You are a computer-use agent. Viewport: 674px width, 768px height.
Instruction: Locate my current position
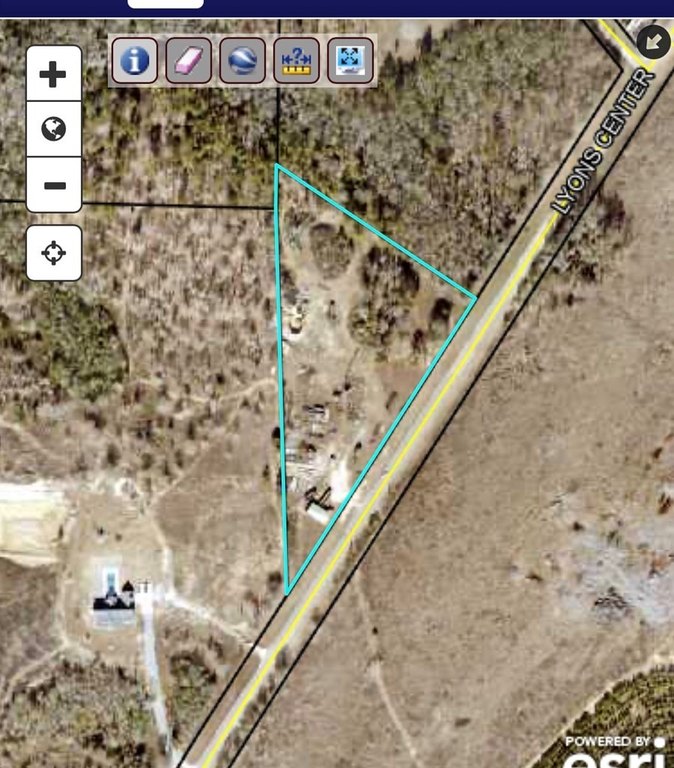pos(54,252)
